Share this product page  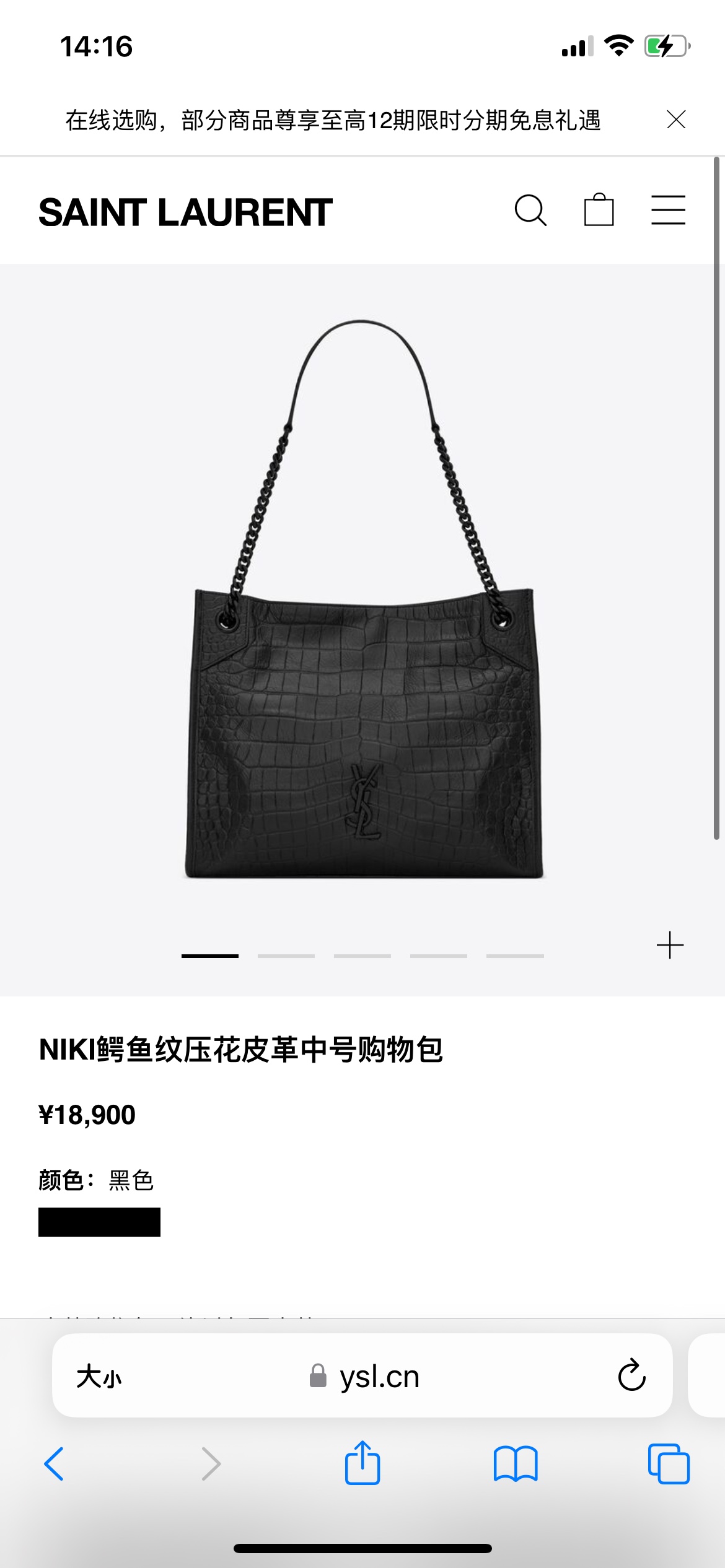[x=362, y=1463]
